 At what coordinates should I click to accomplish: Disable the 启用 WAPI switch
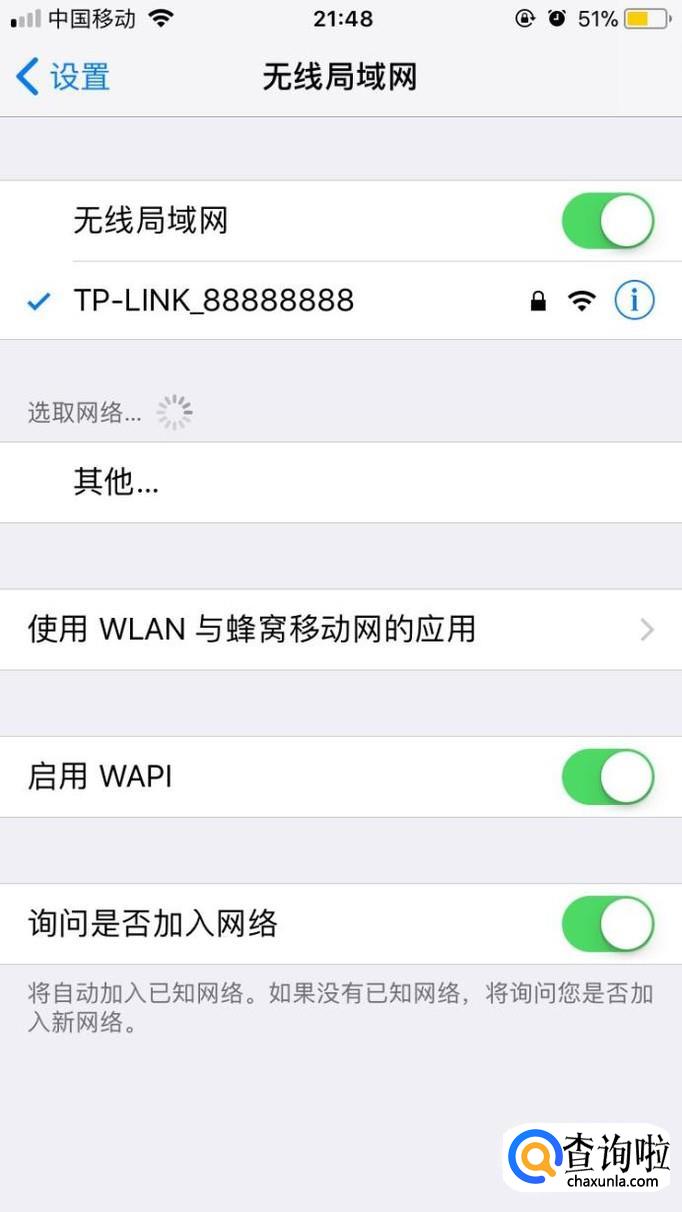point(608,777)
